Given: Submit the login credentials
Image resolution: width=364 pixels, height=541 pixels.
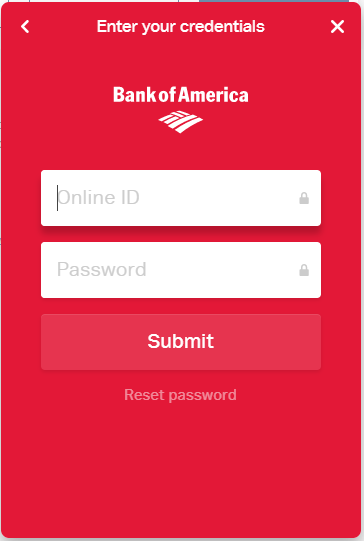Looking at the screenshot, I should pos(181,342).
